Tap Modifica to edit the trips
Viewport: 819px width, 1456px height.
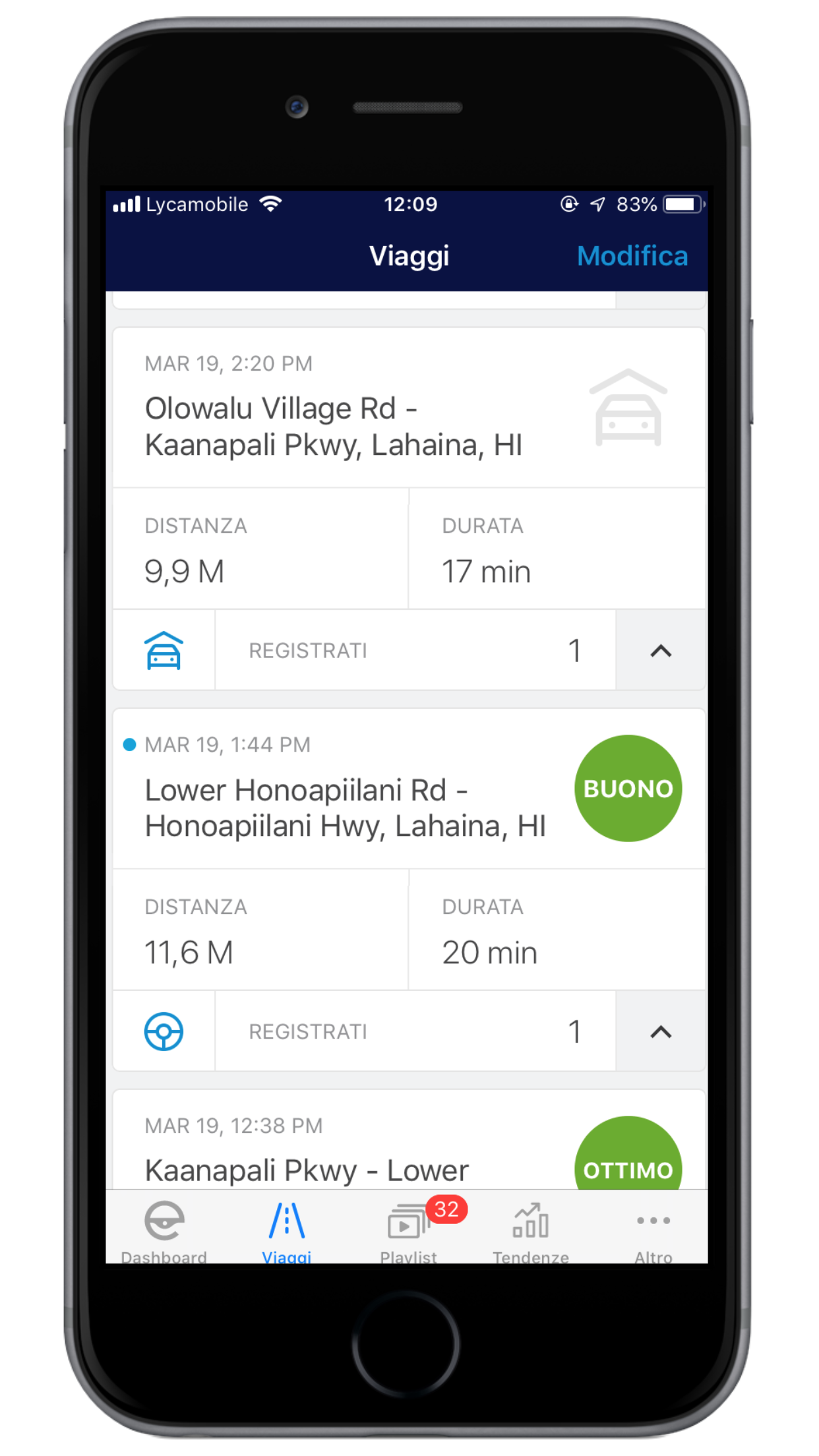(632, 256)
